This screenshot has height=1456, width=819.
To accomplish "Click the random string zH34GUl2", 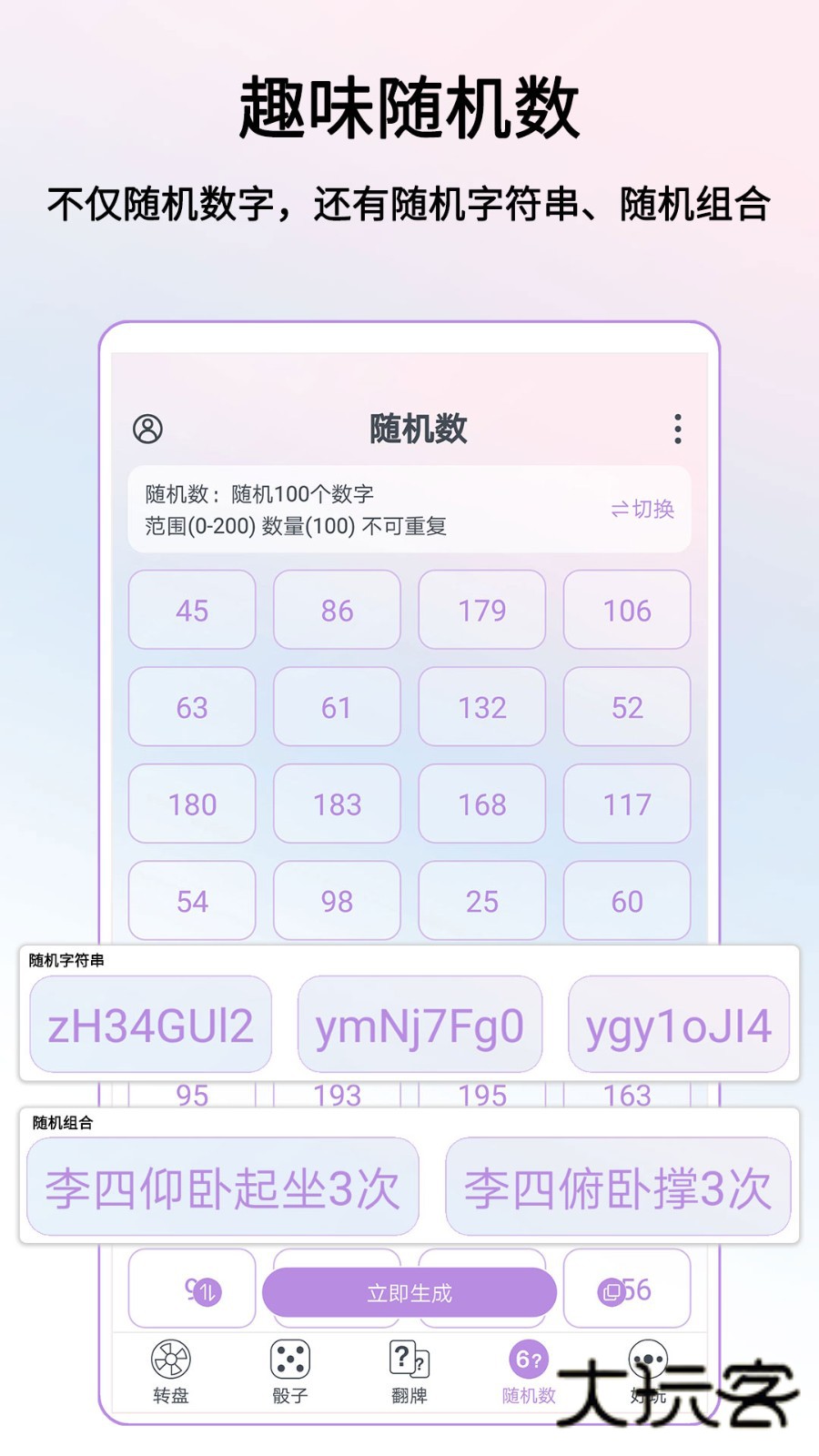I will (150, 1023).
